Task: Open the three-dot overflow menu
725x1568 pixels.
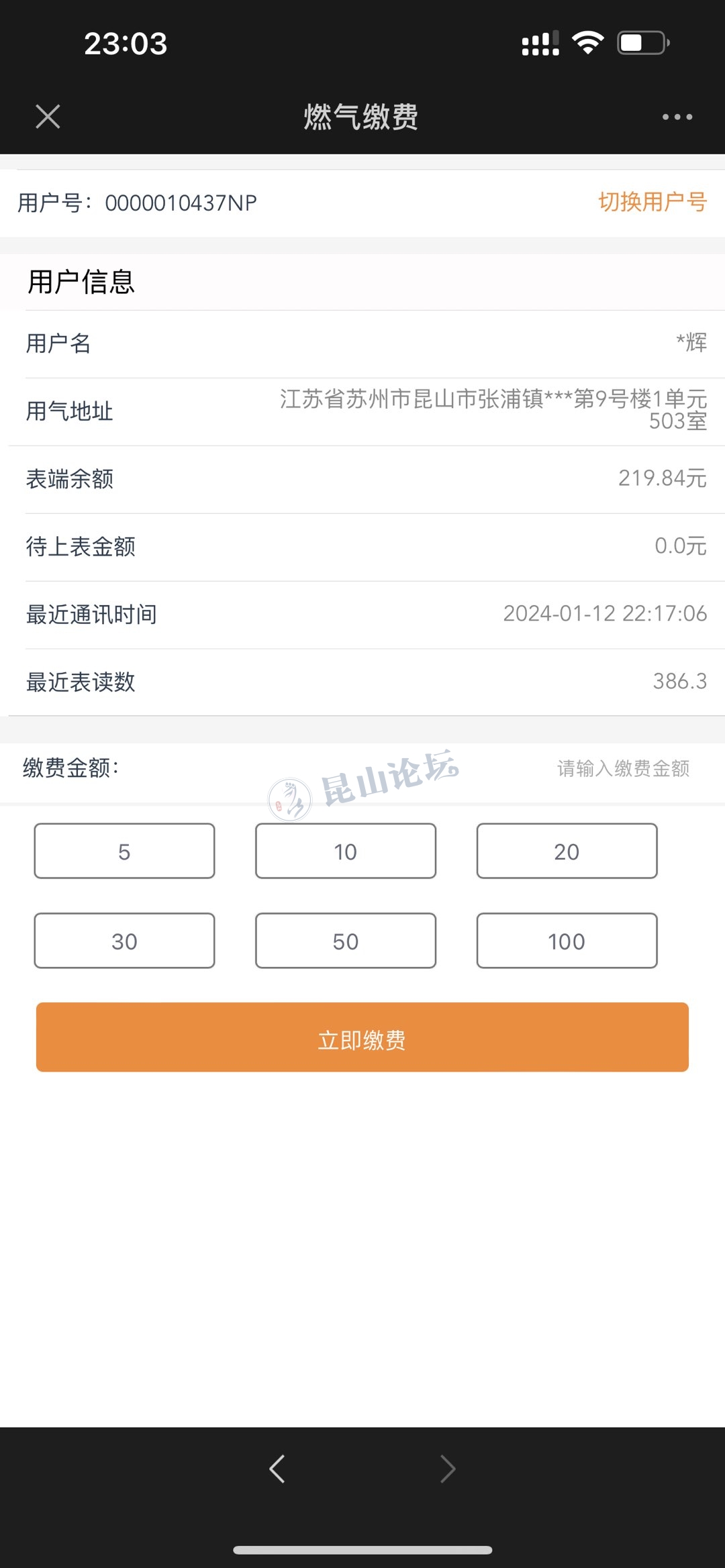Action: click(677, 117)
